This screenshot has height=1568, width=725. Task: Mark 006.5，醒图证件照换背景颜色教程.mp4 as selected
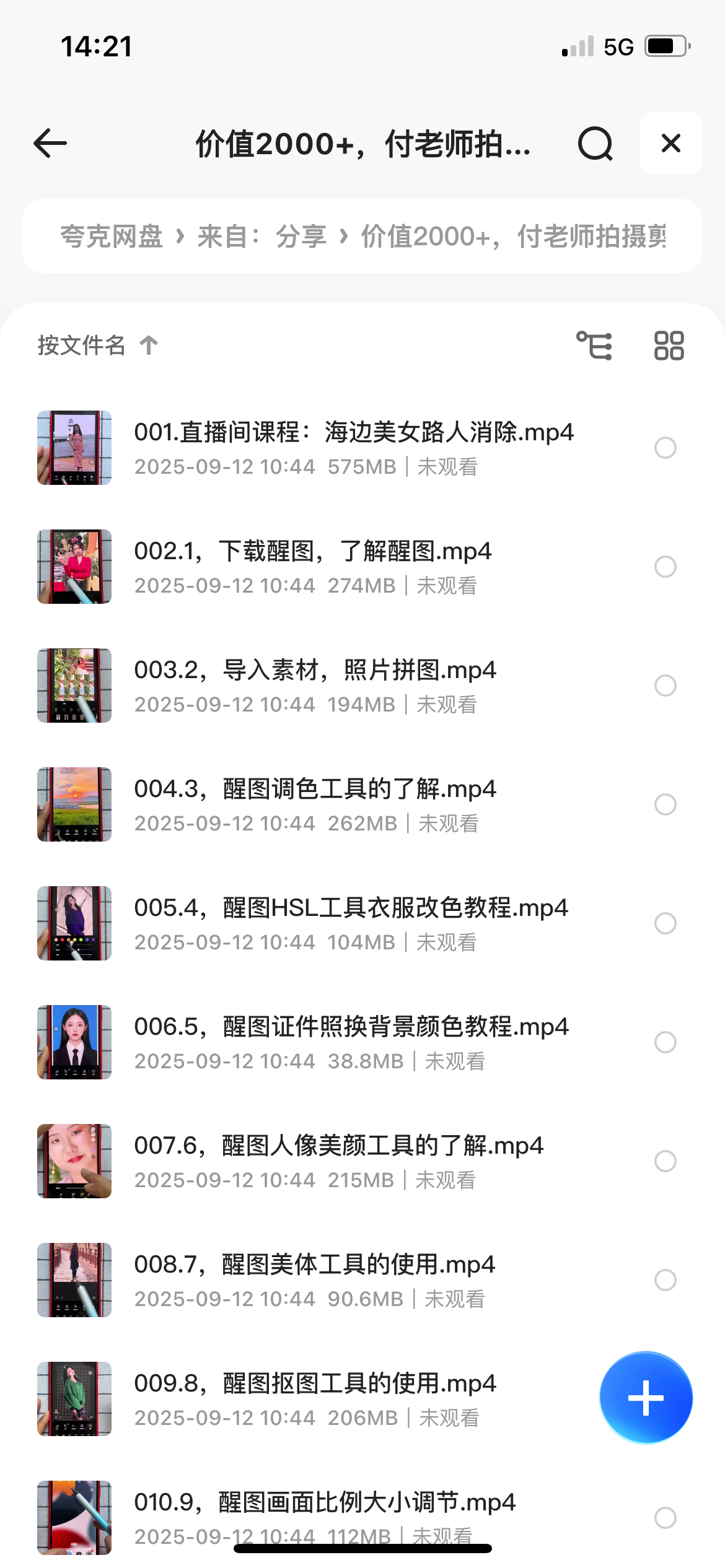click(x=665, y=1042)
